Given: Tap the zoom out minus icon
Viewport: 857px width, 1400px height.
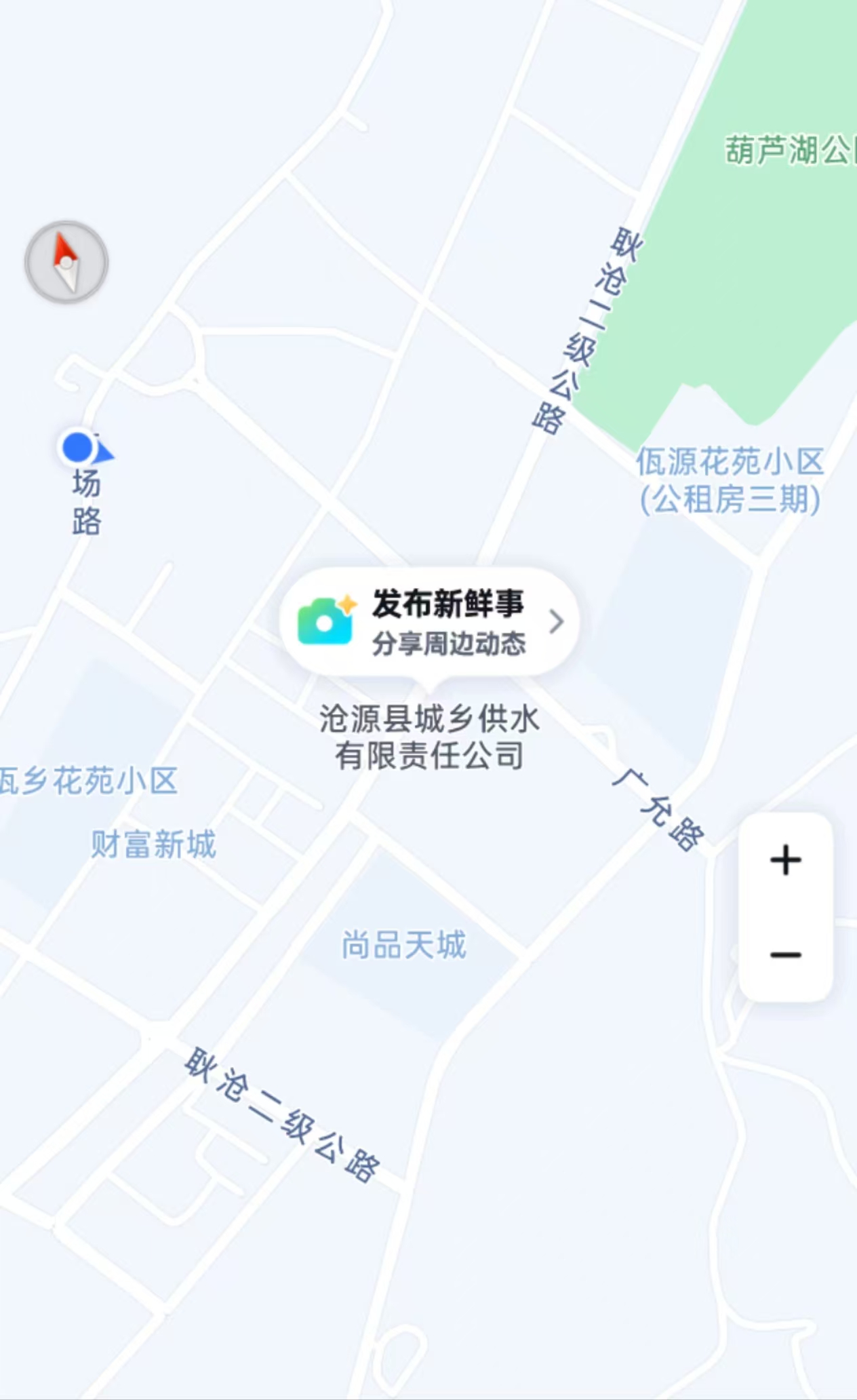Looking at the screenshot, I should click(784, 953).
